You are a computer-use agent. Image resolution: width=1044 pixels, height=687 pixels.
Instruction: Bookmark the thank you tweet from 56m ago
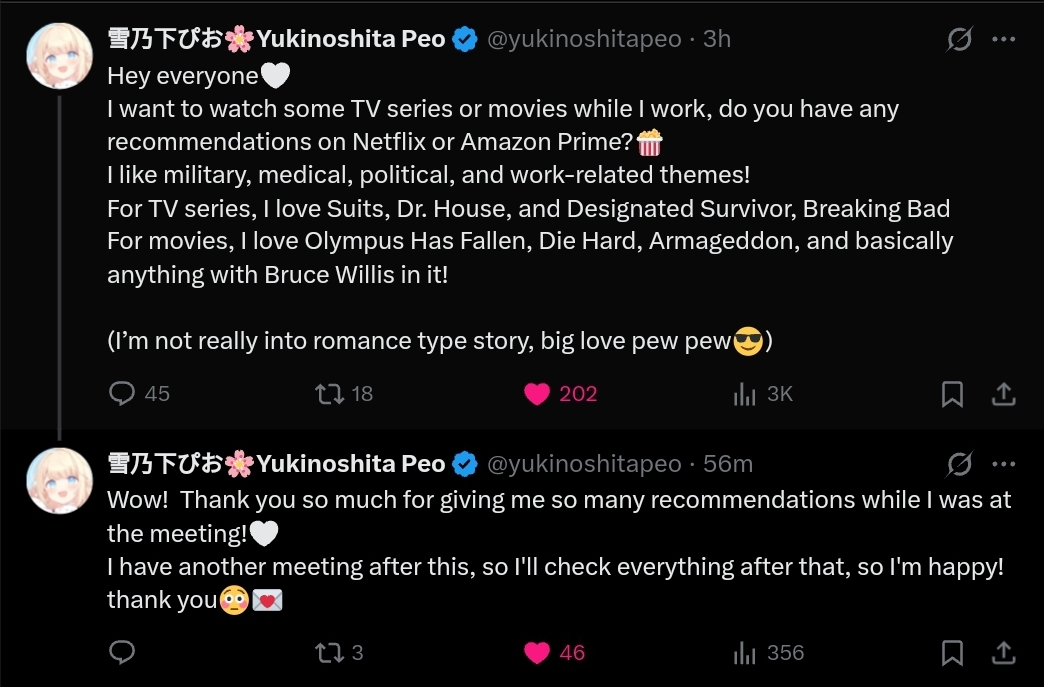point(952,653)
